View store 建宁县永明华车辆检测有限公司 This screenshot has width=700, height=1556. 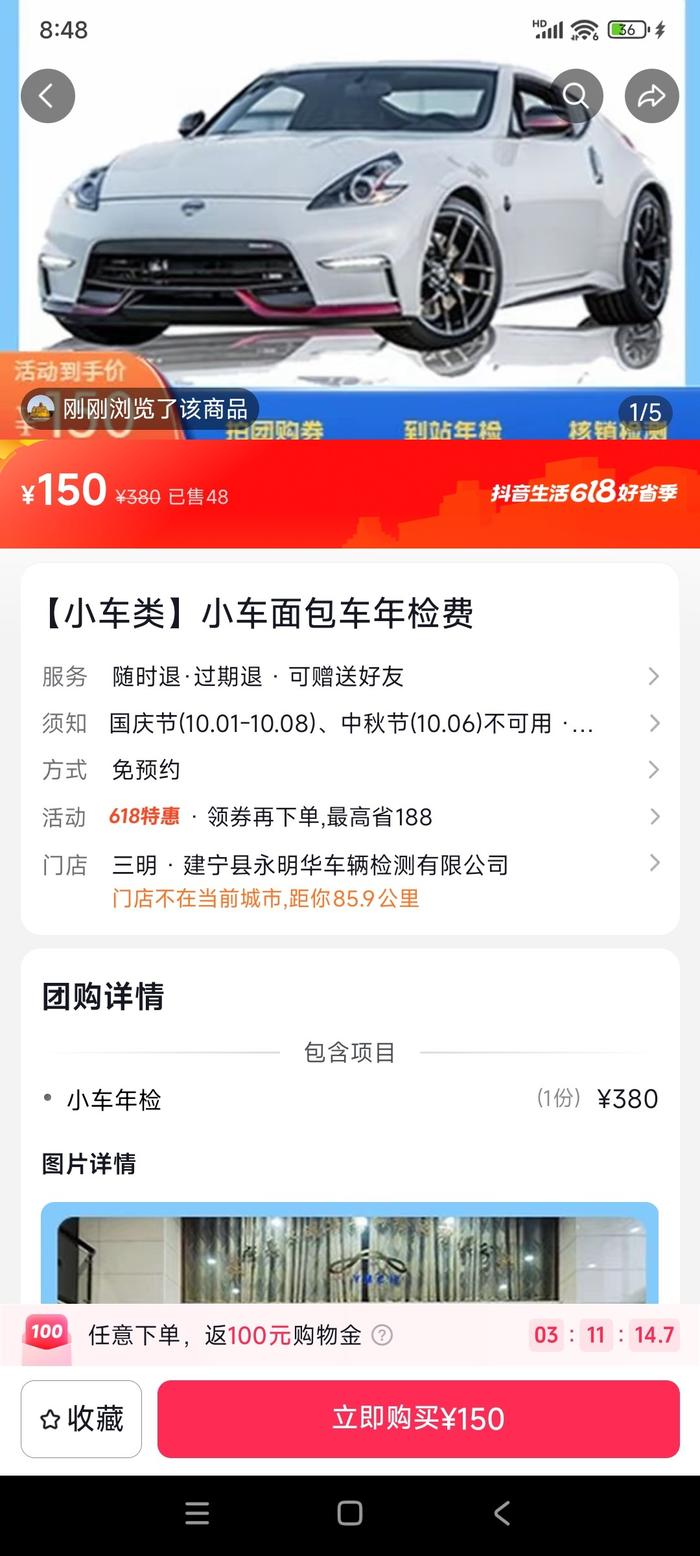350,865
